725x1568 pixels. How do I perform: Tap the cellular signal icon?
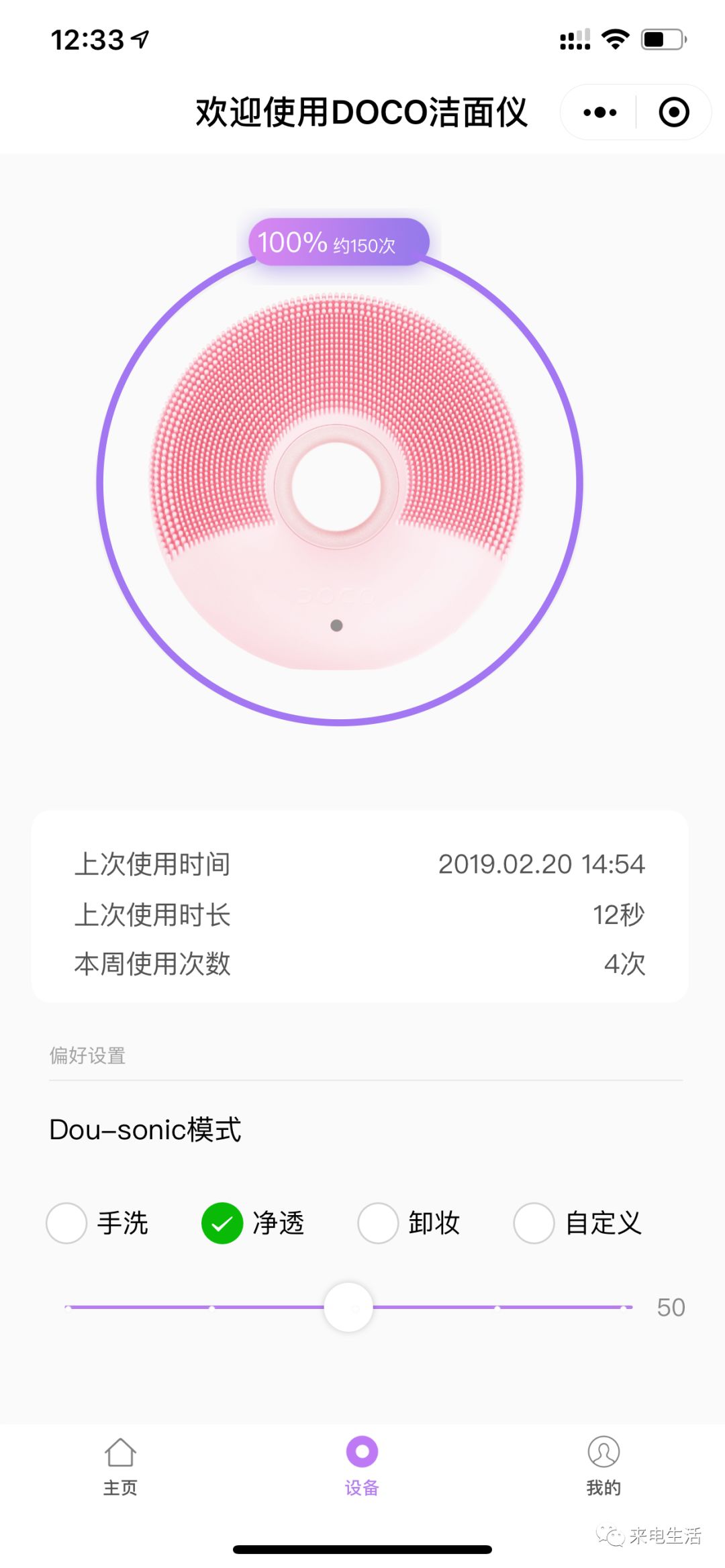coord(574,39)
